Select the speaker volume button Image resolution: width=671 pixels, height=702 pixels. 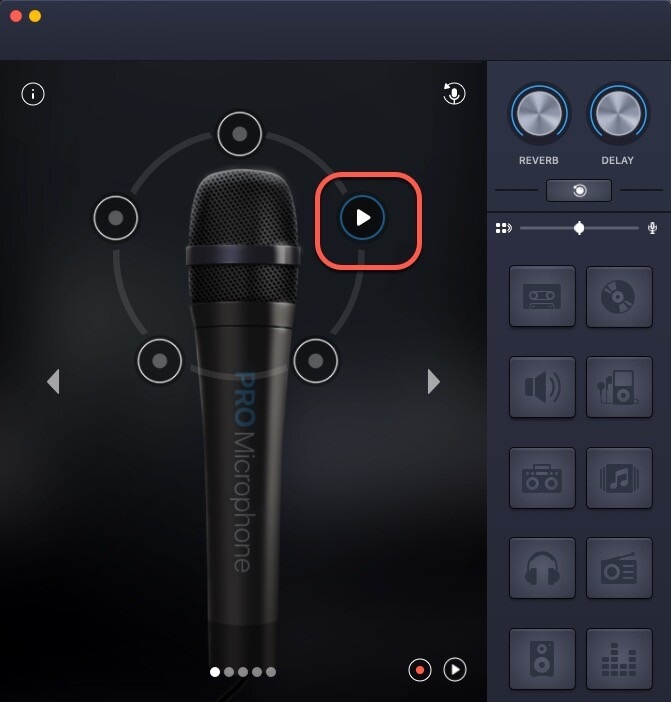[x=542, y=387]
